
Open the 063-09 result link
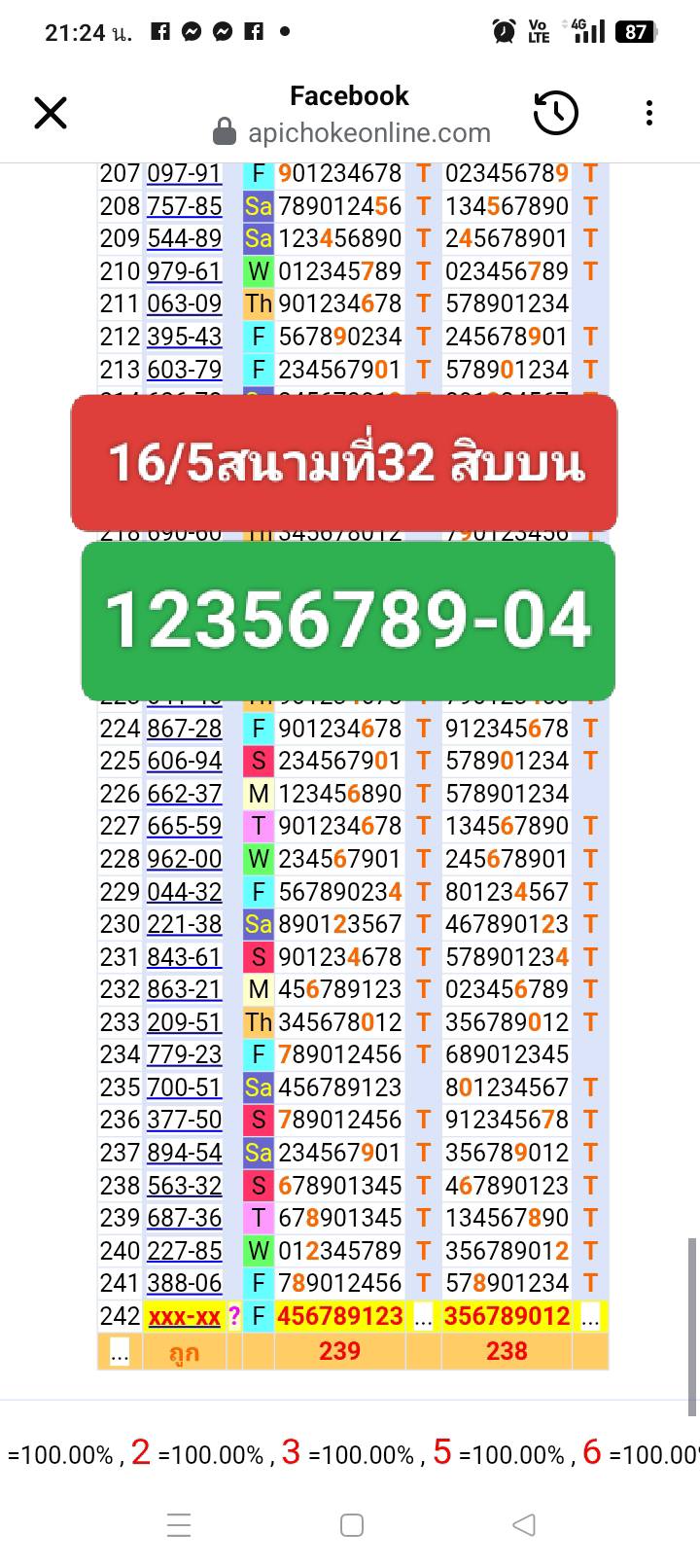pos(185,303)
